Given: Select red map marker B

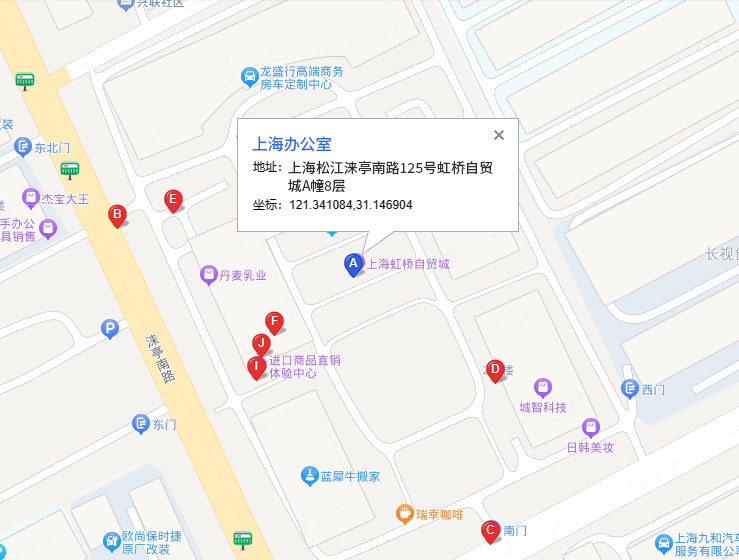Looking at the screenshot, I should point(117,214).
